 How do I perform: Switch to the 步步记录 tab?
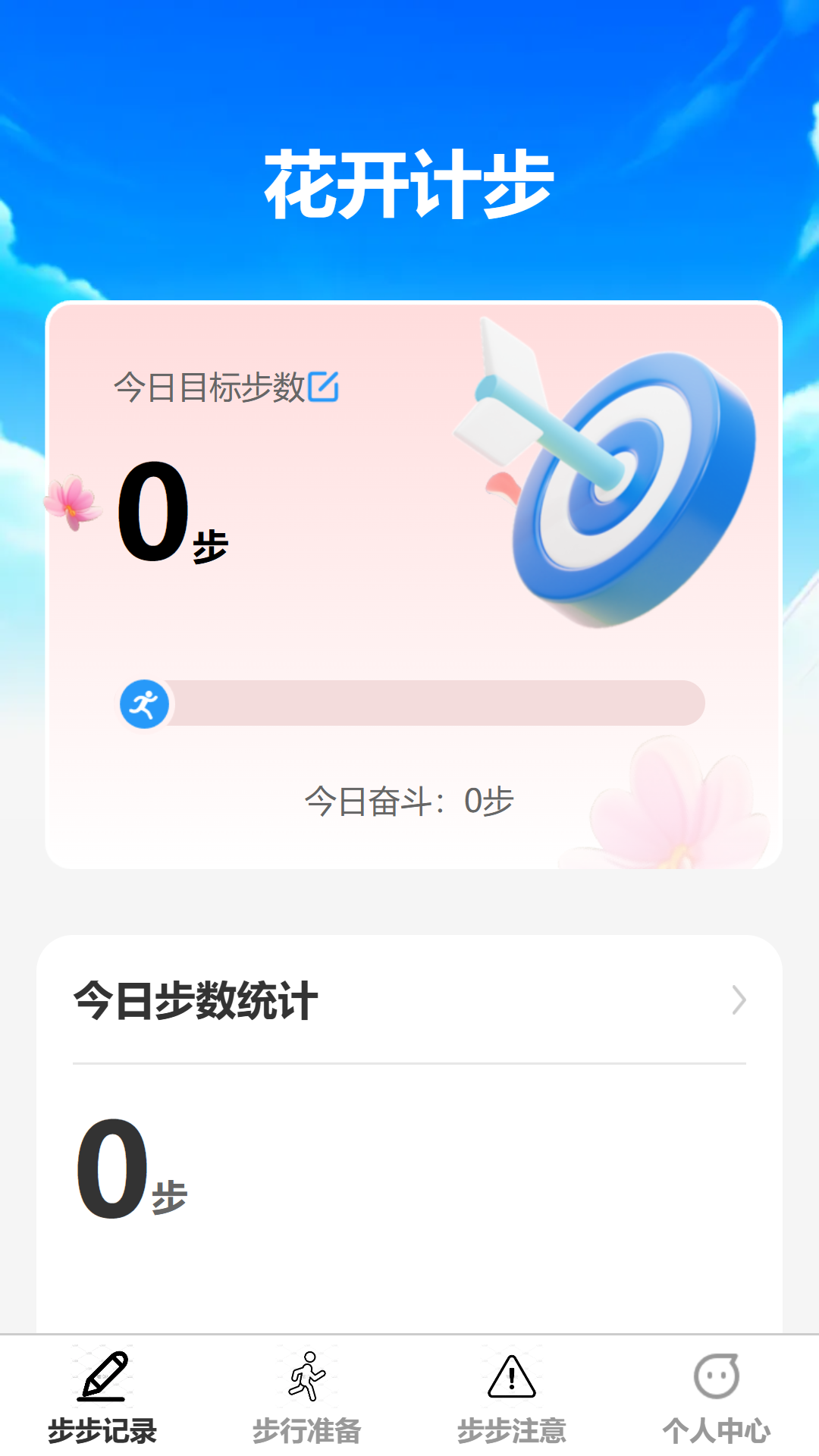102,1397
